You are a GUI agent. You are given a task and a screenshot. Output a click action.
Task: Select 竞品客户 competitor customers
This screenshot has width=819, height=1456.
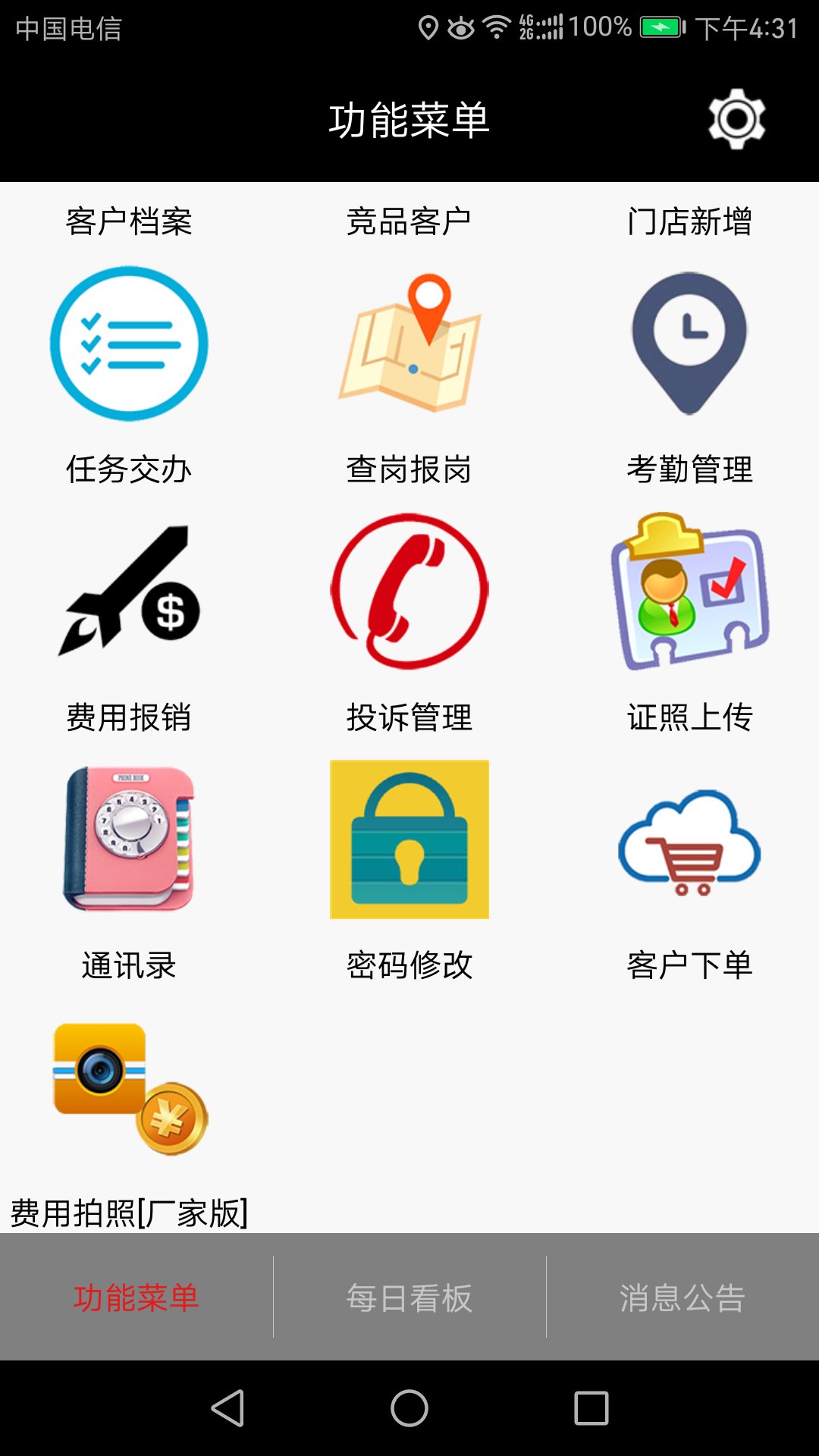[x=409, y=221]
